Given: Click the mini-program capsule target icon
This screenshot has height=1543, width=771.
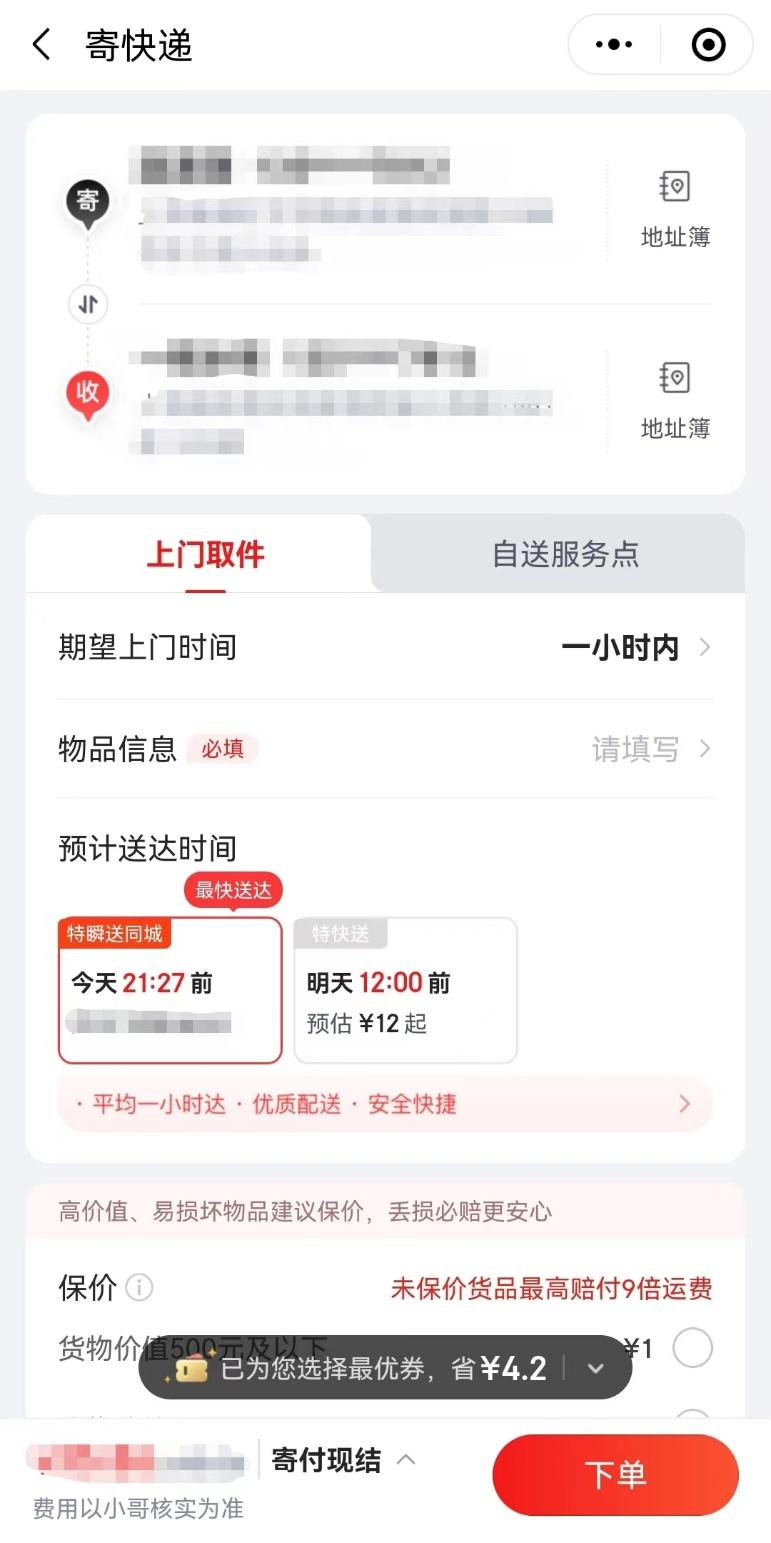Looking at the screenshot, I should tap(708, 44).
